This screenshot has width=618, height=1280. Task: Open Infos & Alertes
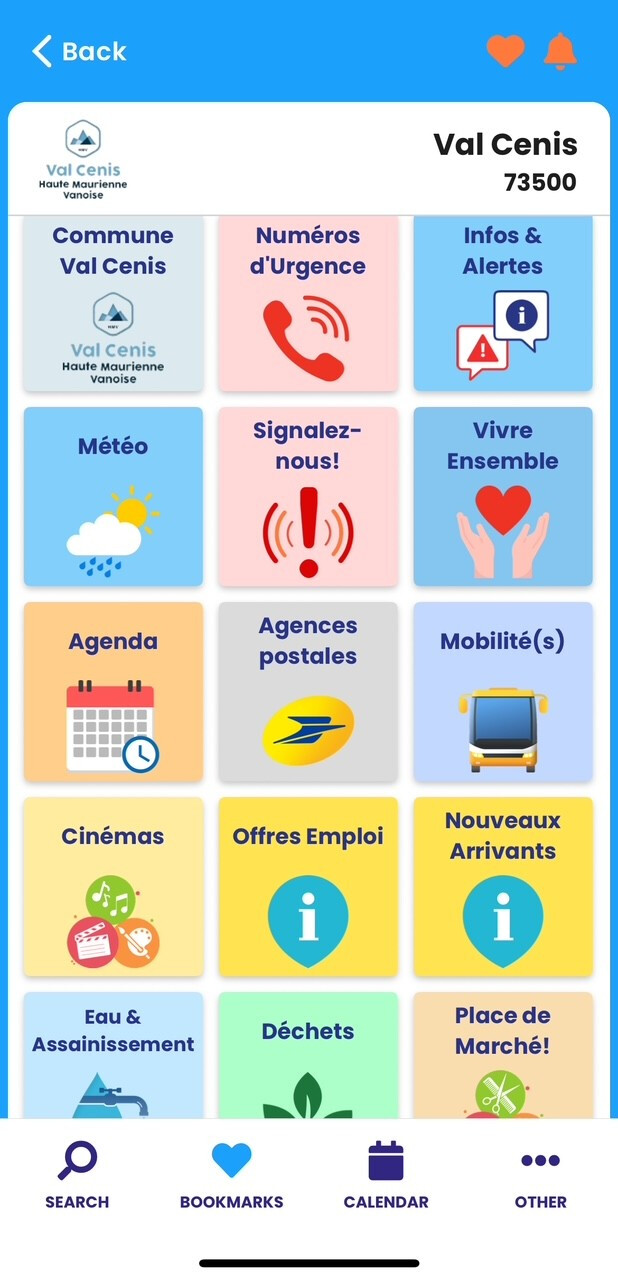tap(503, 303)
